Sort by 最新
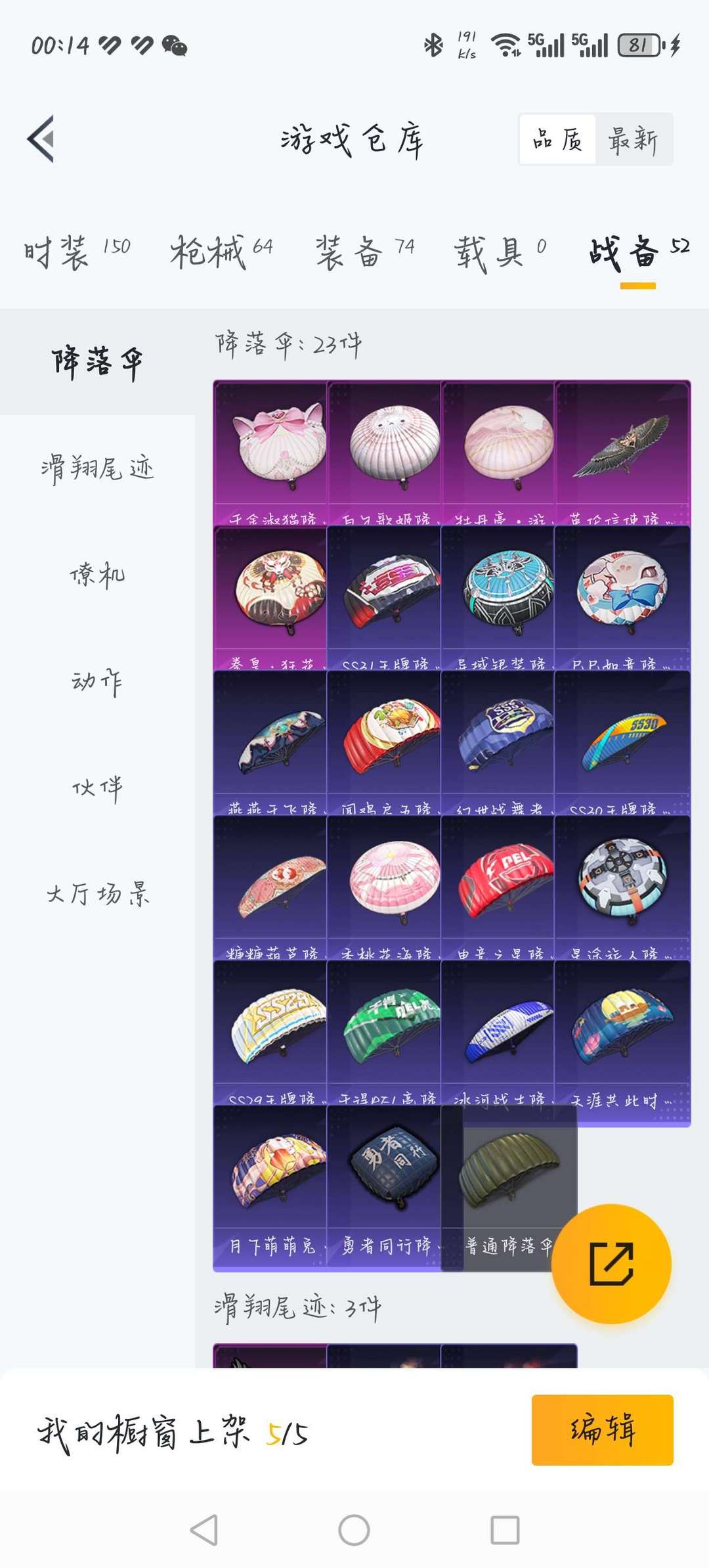The height and width of the screenshot is (1568, 709). click(633, 139)
